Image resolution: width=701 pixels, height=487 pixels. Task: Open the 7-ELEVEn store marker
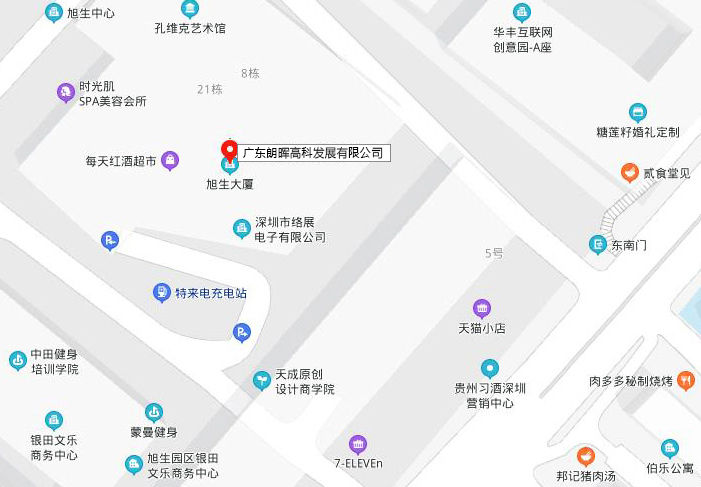click(358, 444)
